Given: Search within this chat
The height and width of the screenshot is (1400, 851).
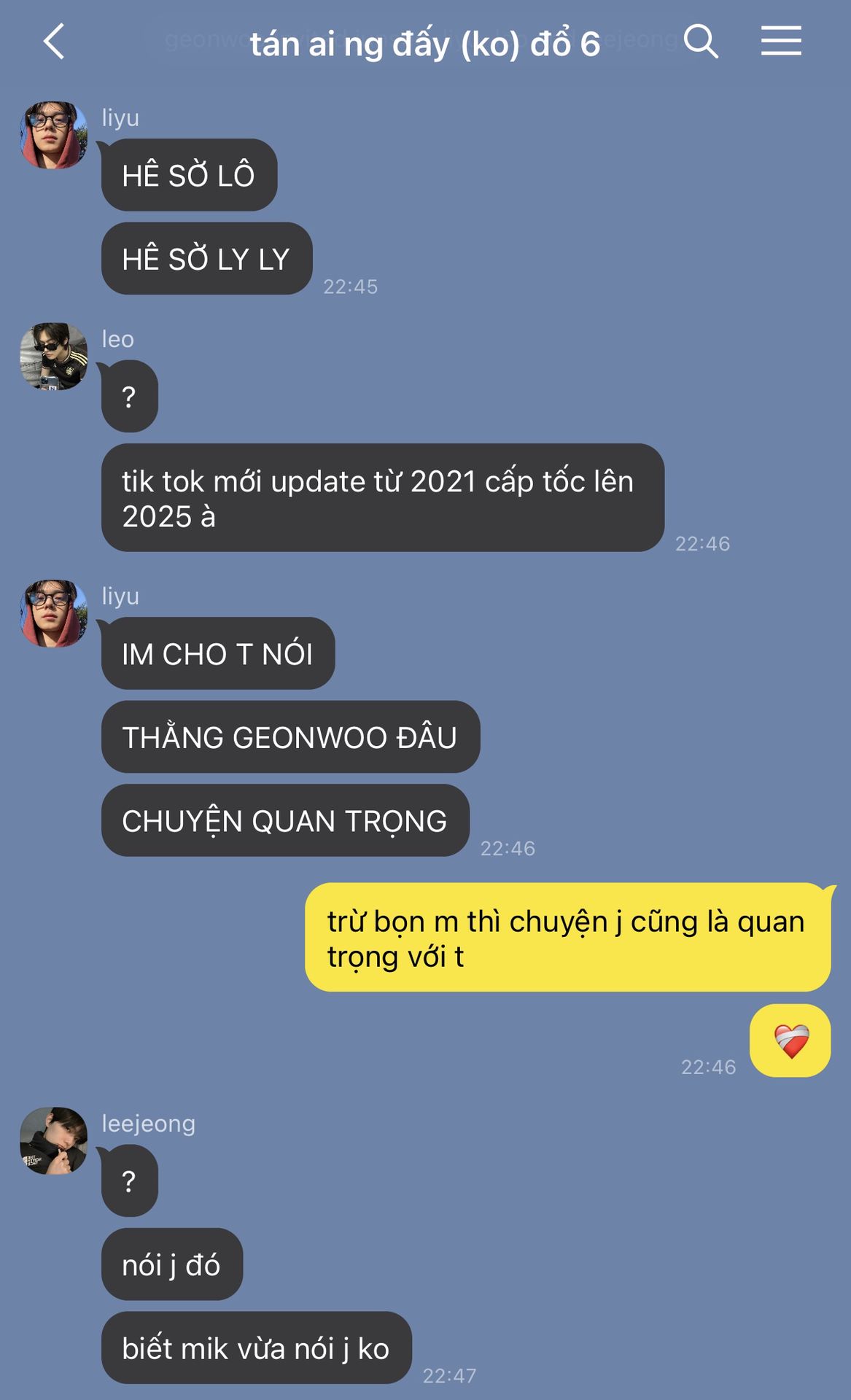Looking at the screenshot, I should click(701, 41).
